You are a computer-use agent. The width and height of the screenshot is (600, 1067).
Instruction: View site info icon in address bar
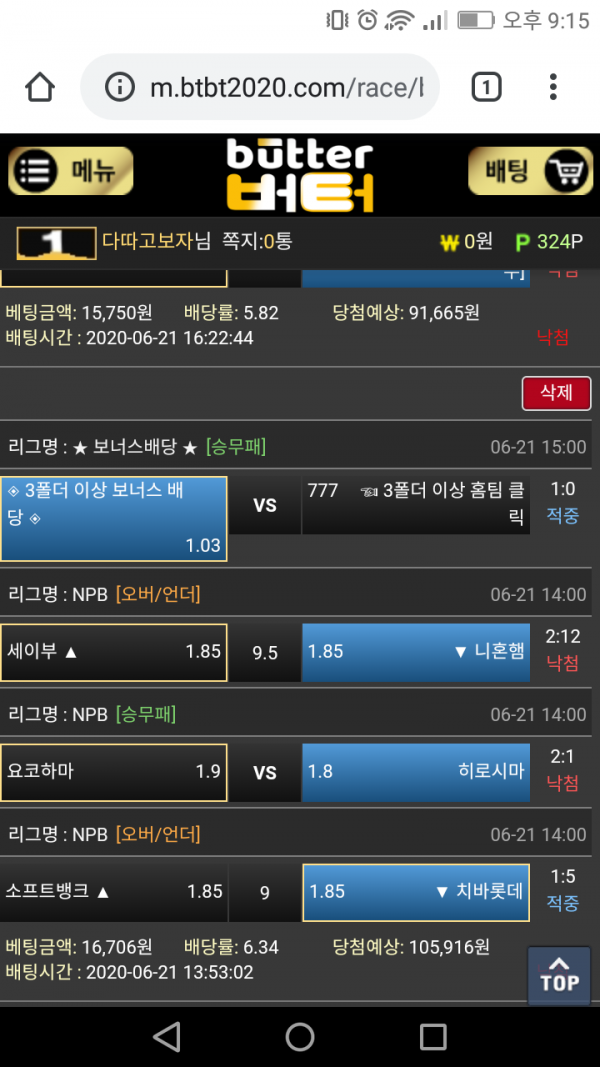click(120, 88)
